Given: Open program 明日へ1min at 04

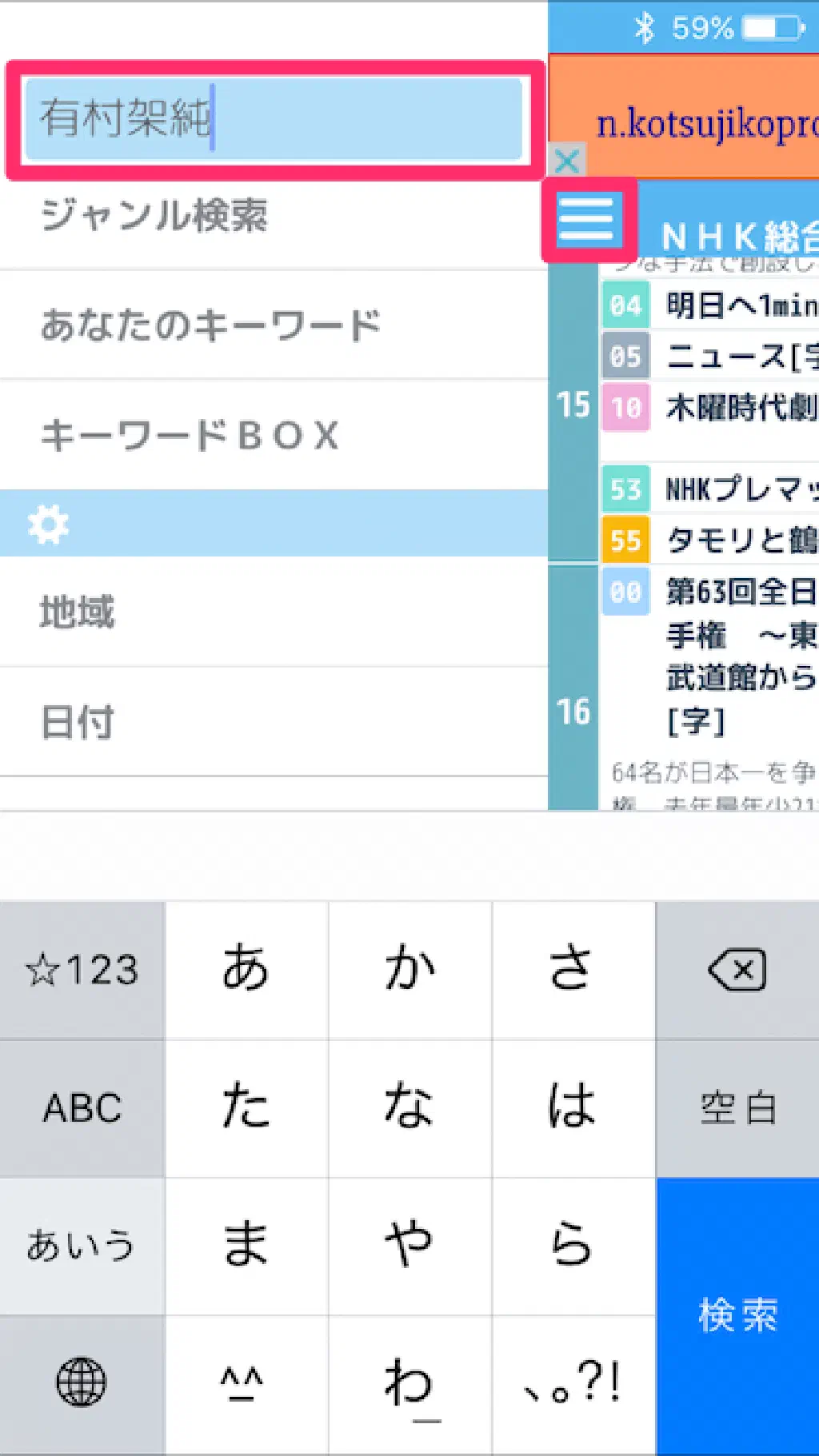Looking at the screenshot, I should click(x=740, y=305).
